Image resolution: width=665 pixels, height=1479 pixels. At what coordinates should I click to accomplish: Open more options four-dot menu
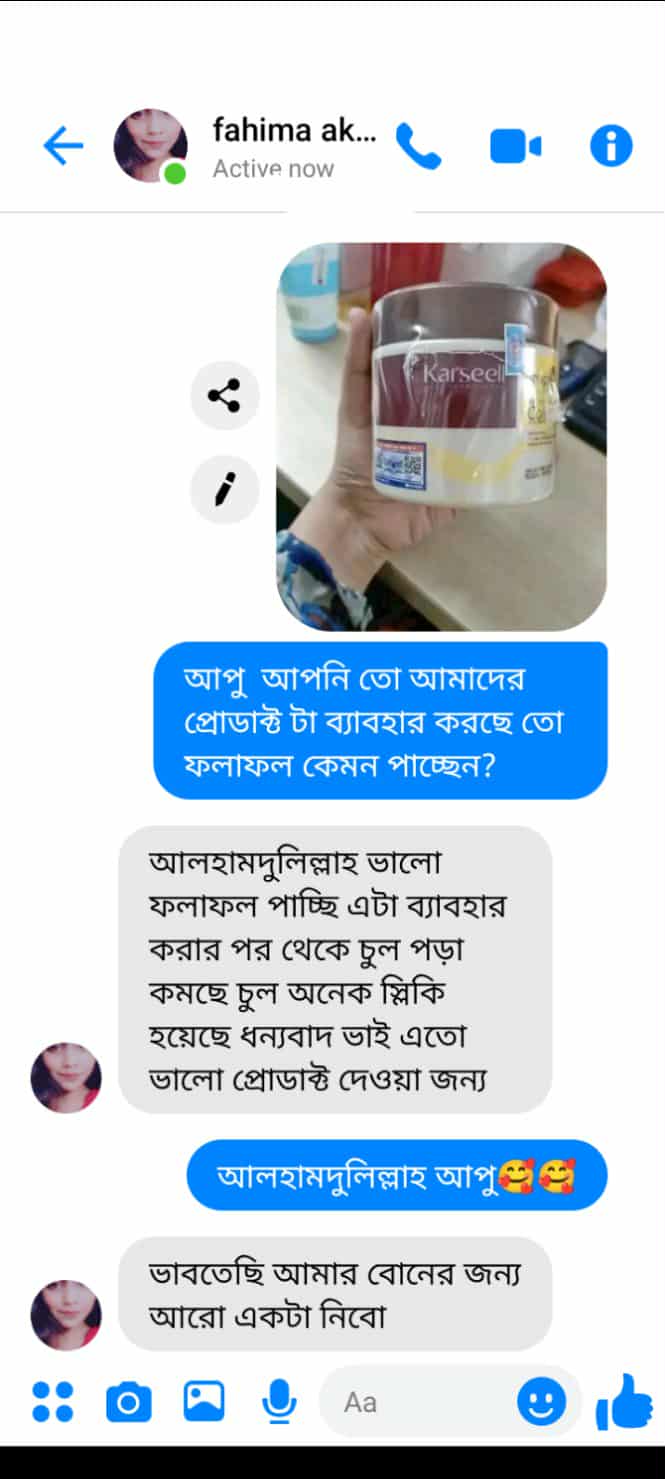(52, 1401)
